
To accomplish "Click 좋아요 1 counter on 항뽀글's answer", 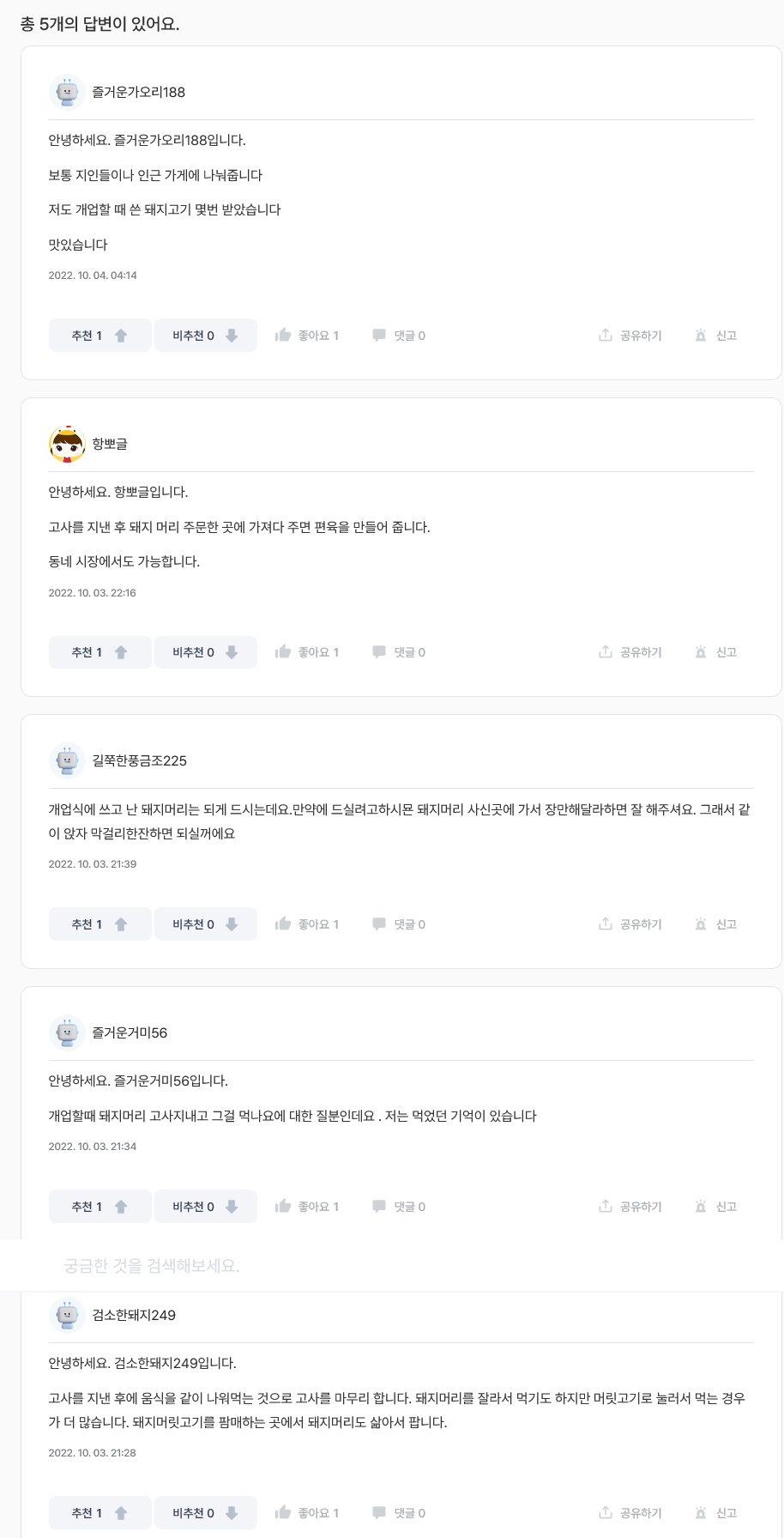I will [x=318, y=651].
